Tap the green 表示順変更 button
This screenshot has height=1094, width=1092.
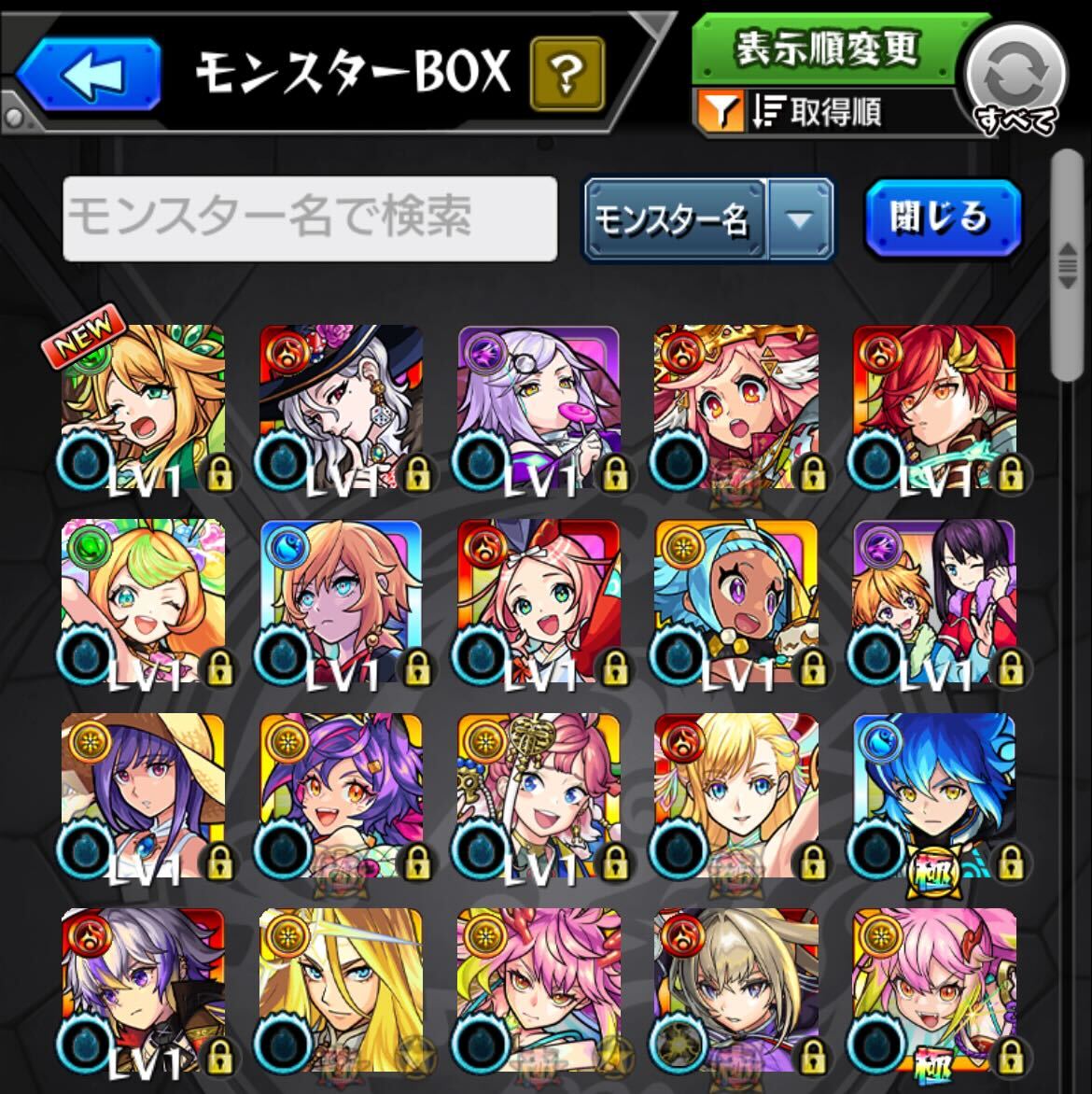tap(827, 50)
